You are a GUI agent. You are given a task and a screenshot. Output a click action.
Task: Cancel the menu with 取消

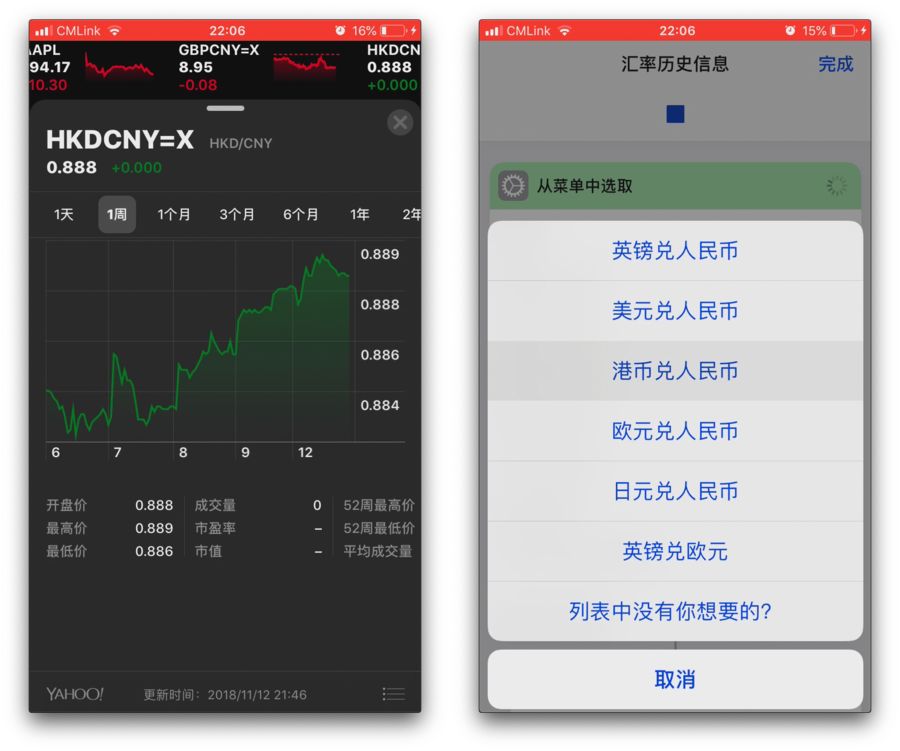coord(675,680)
